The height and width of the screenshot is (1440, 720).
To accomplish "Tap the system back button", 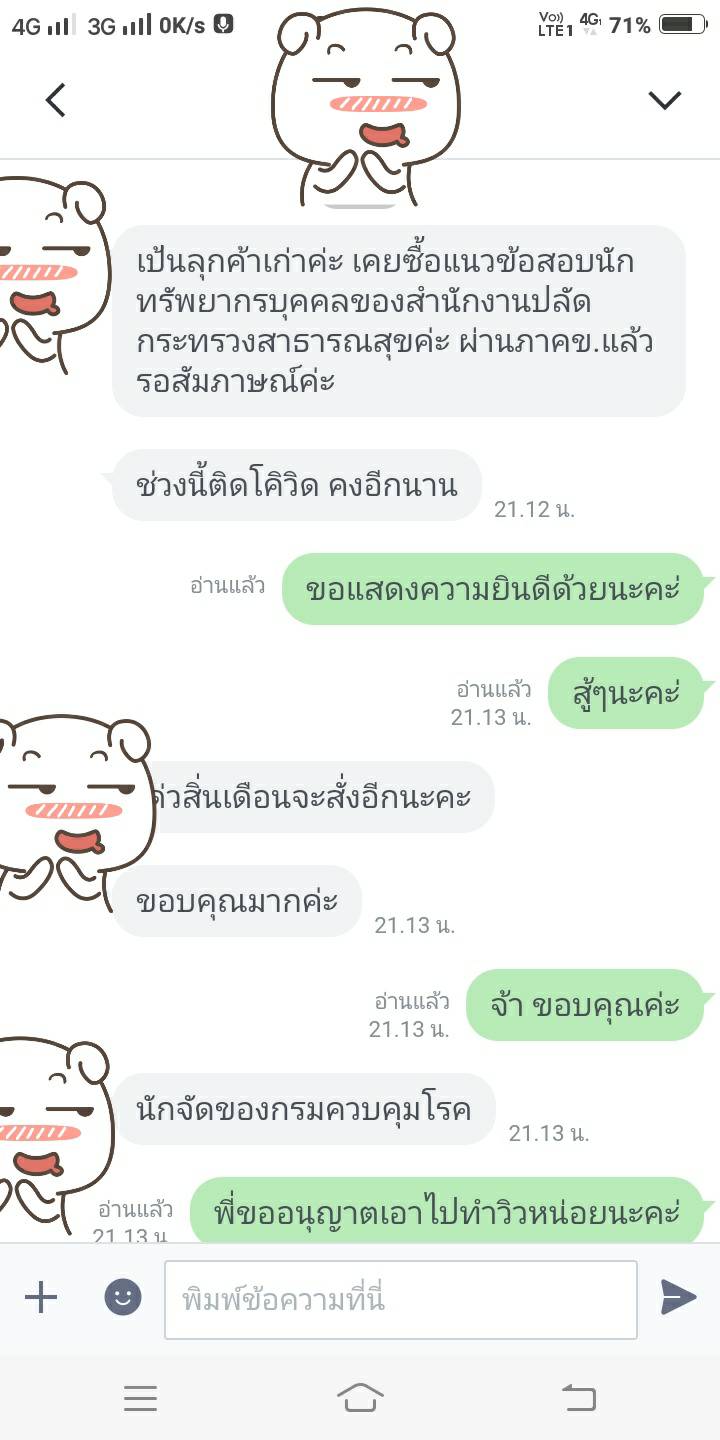I will tap(579, 1398).
